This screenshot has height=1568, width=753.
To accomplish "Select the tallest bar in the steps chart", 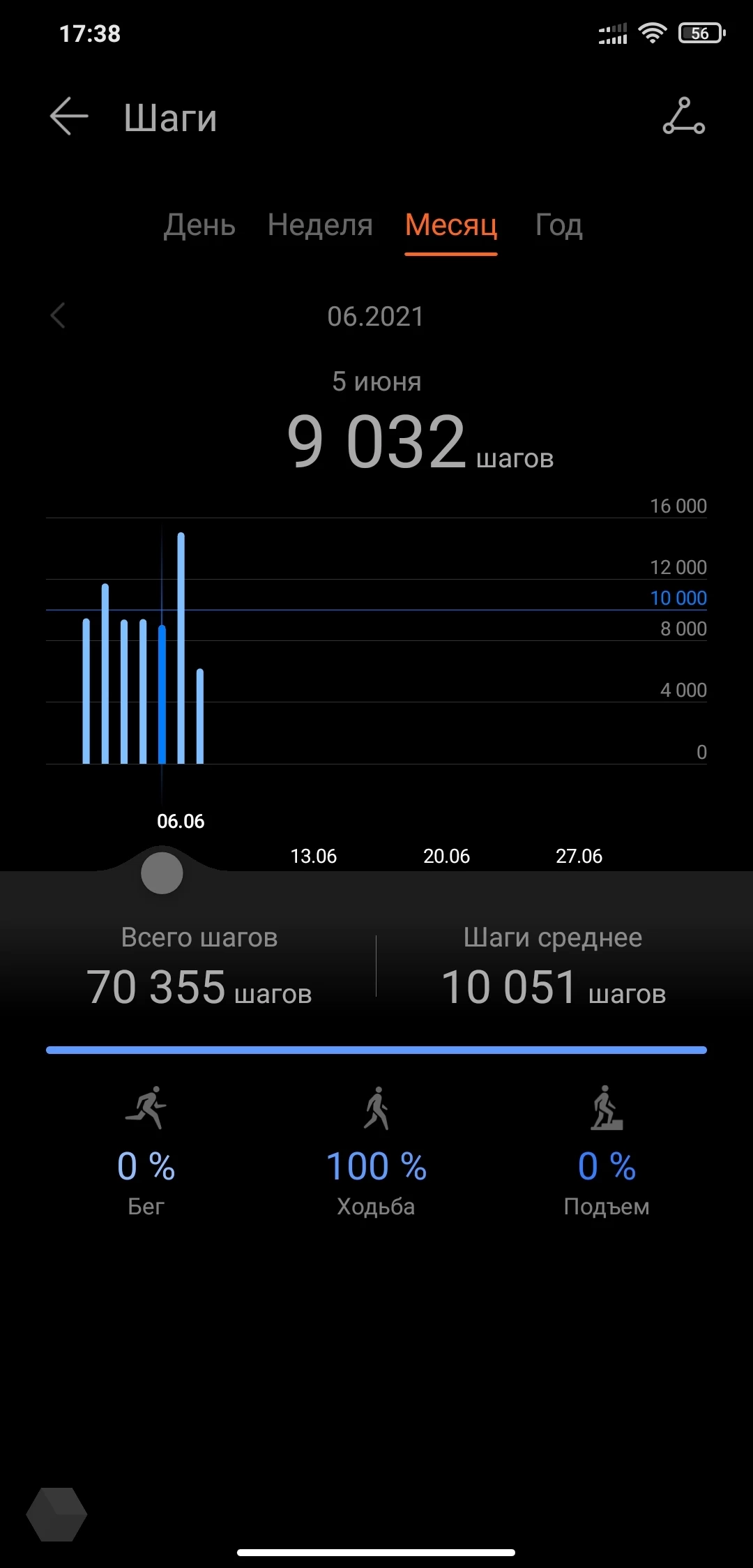I will [181, 648].
